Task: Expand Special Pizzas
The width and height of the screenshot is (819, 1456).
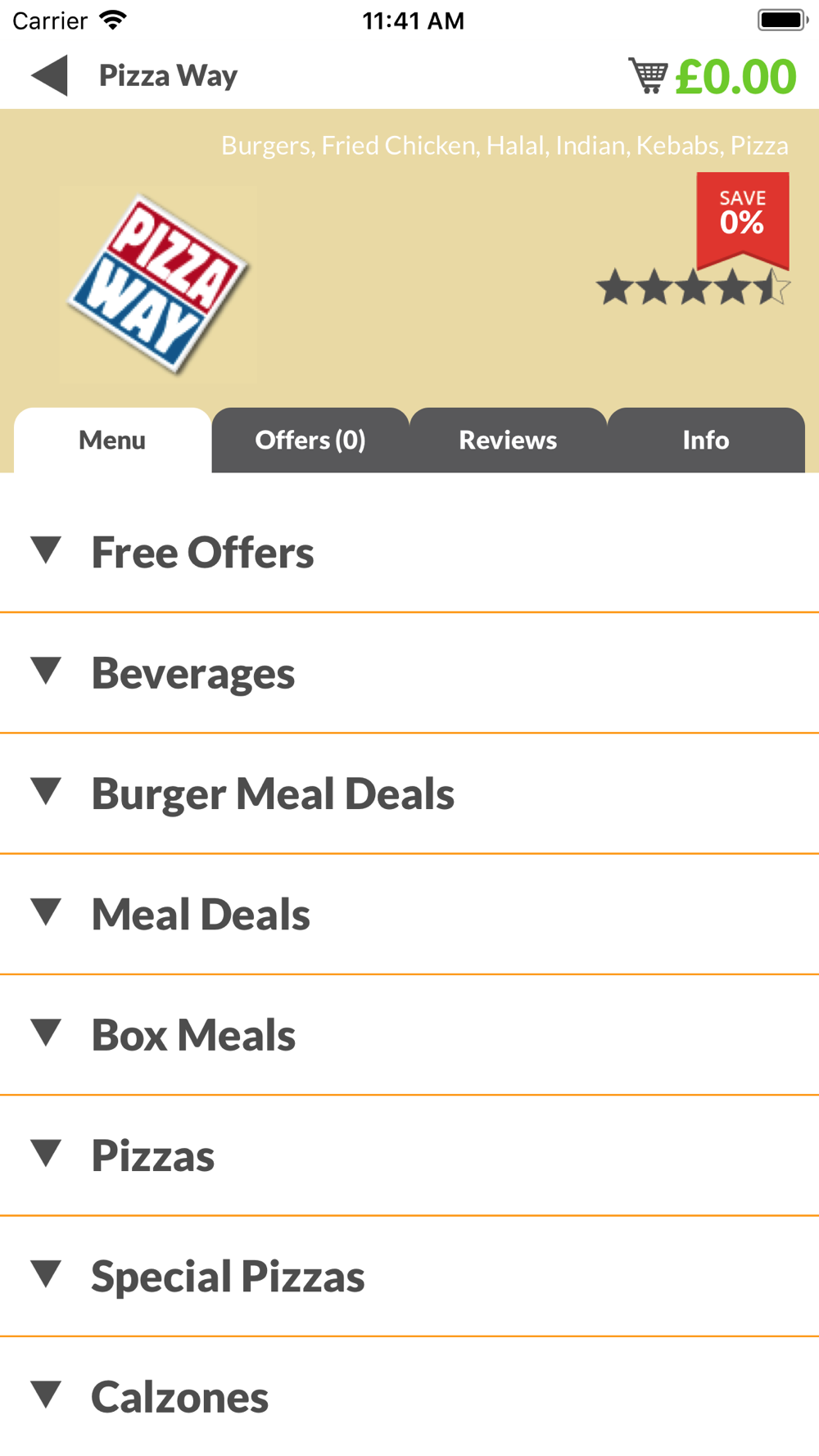Action: (x=409, y=1276)
